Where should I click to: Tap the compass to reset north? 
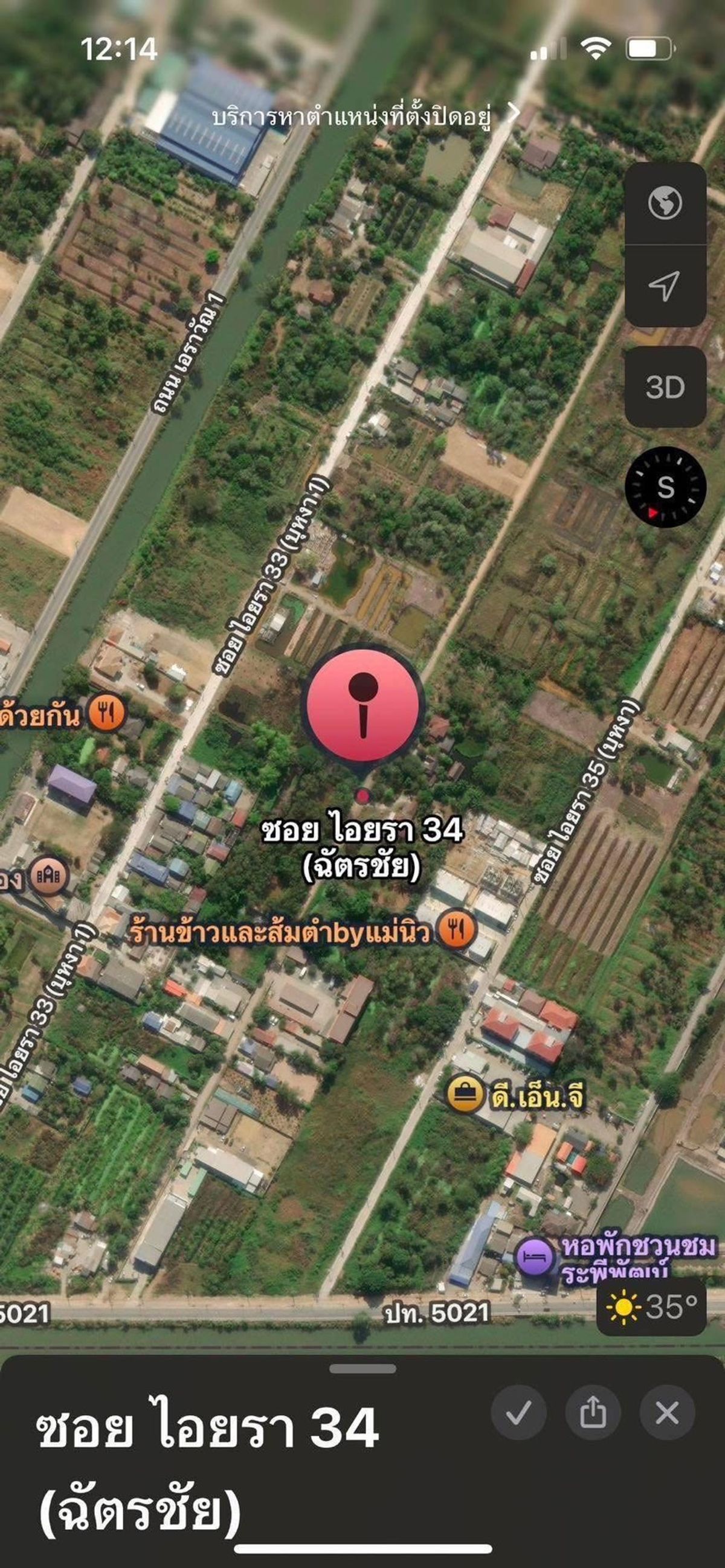[x=665, y=487]
